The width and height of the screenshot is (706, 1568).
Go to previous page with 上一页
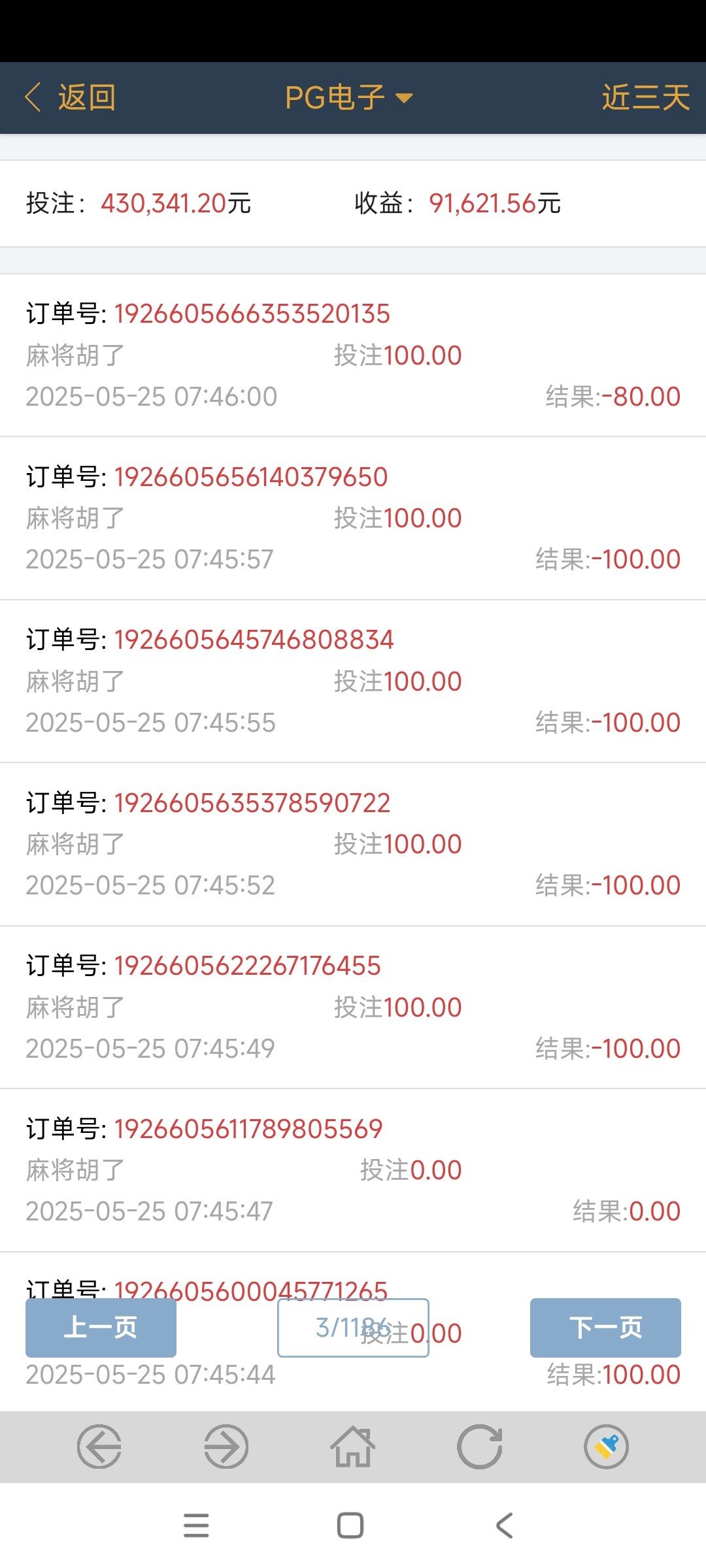coord(101,1328)
